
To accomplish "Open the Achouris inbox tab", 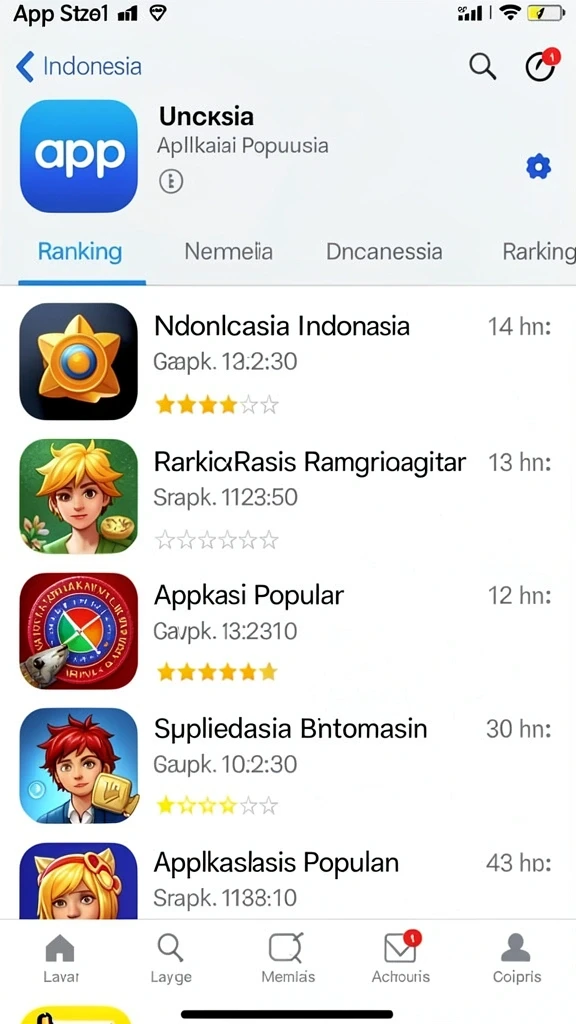I will (x=401, y=957).
